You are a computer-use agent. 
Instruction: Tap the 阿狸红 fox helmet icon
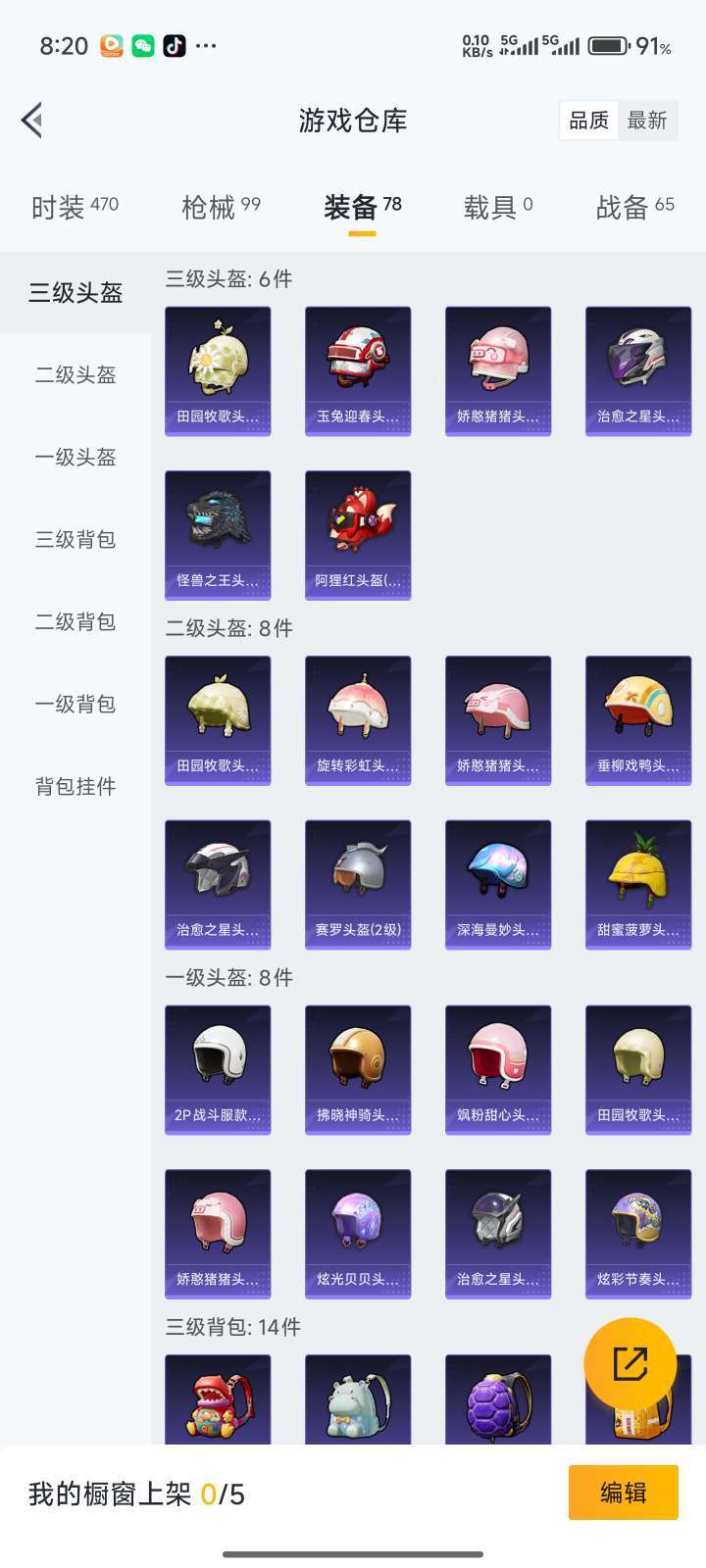pos(357,534)
